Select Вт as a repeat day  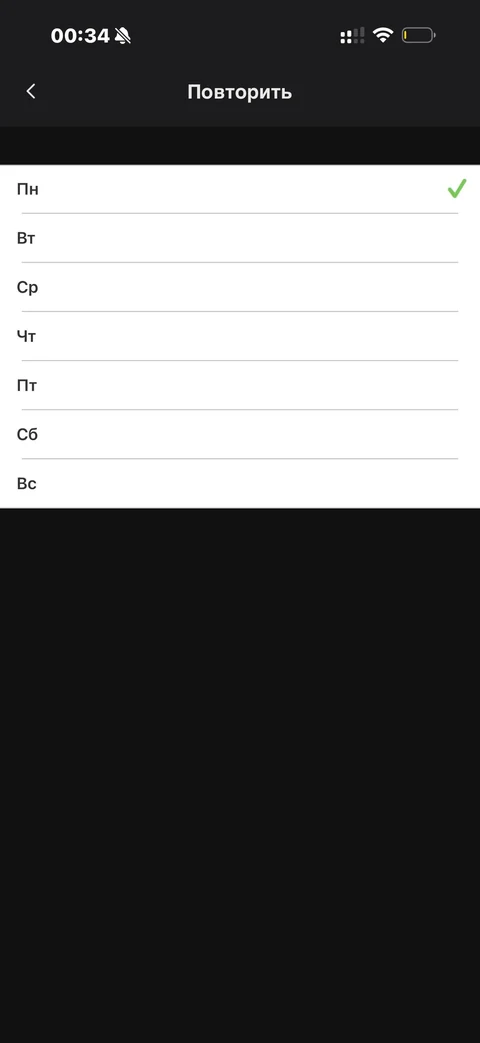pyautogui.click(x=240, y=238)
